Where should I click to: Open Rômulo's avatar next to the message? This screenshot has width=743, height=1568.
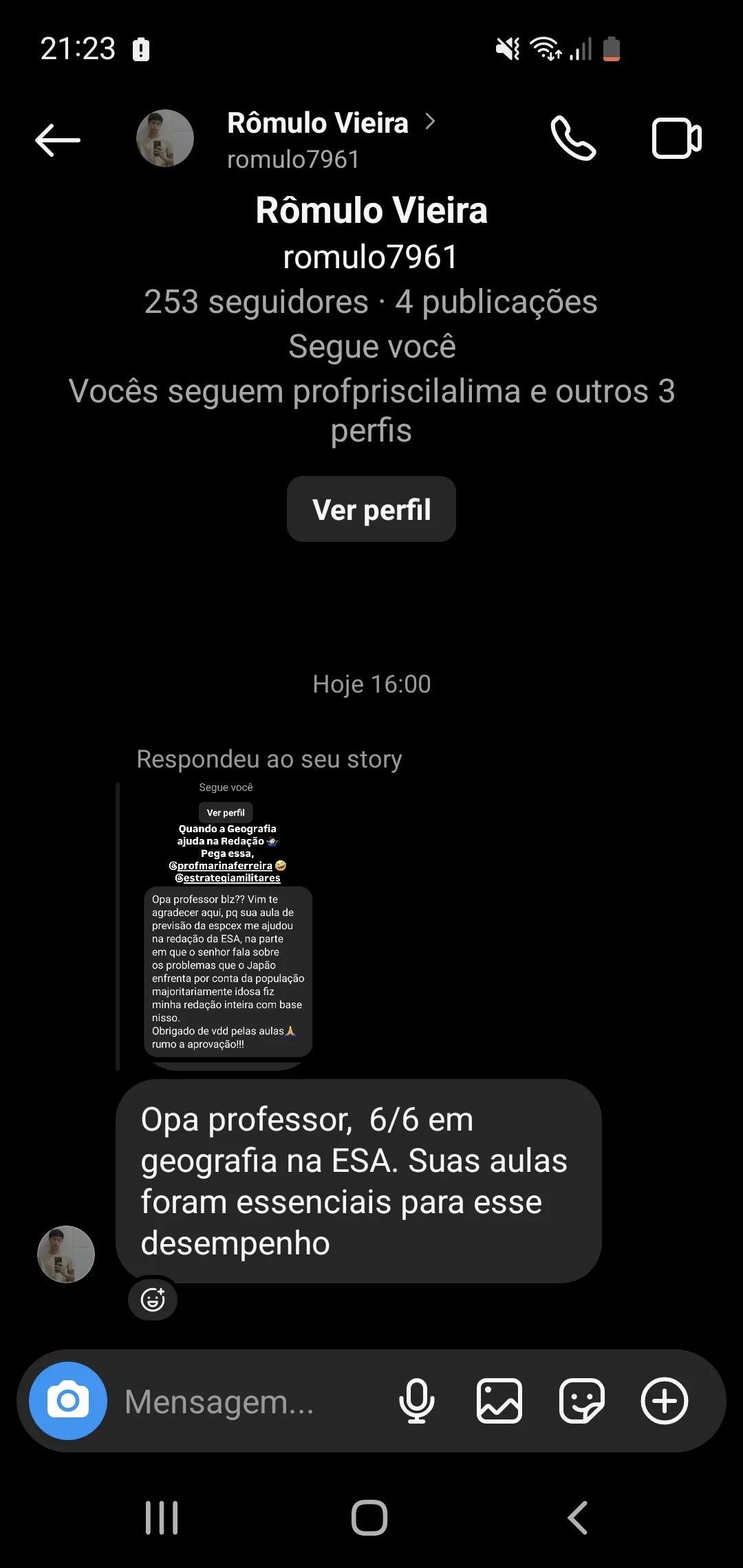tap(66, 1254)
